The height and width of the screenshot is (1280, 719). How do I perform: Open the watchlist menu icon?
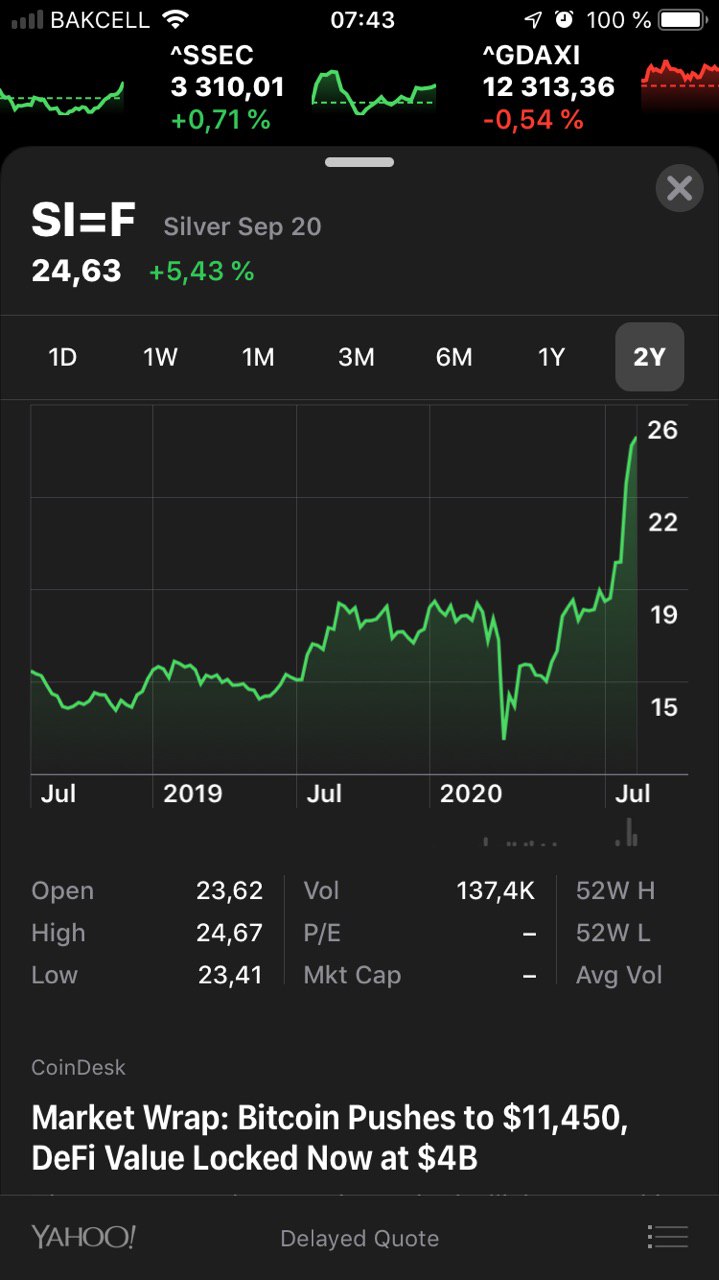[667, 1237]
